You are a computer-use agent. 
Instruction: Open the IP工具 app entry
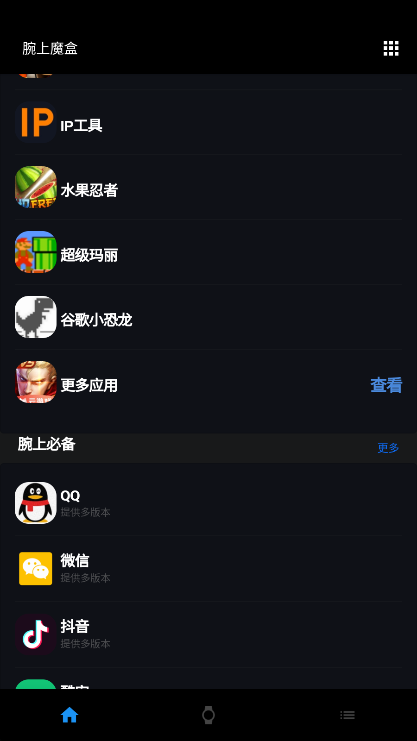pos(208,122)
